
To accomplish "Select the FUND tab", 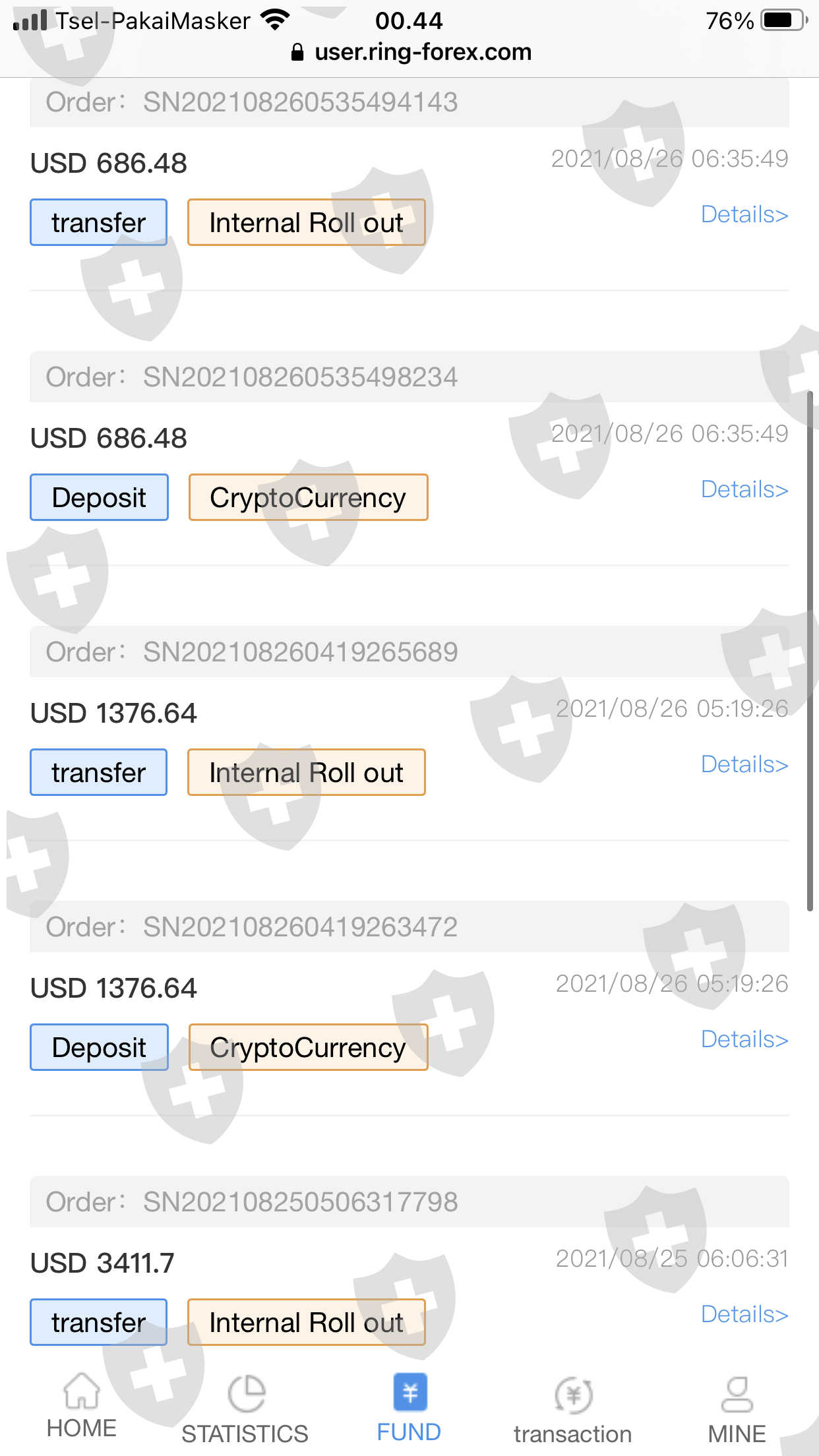I will (409, 1407).
